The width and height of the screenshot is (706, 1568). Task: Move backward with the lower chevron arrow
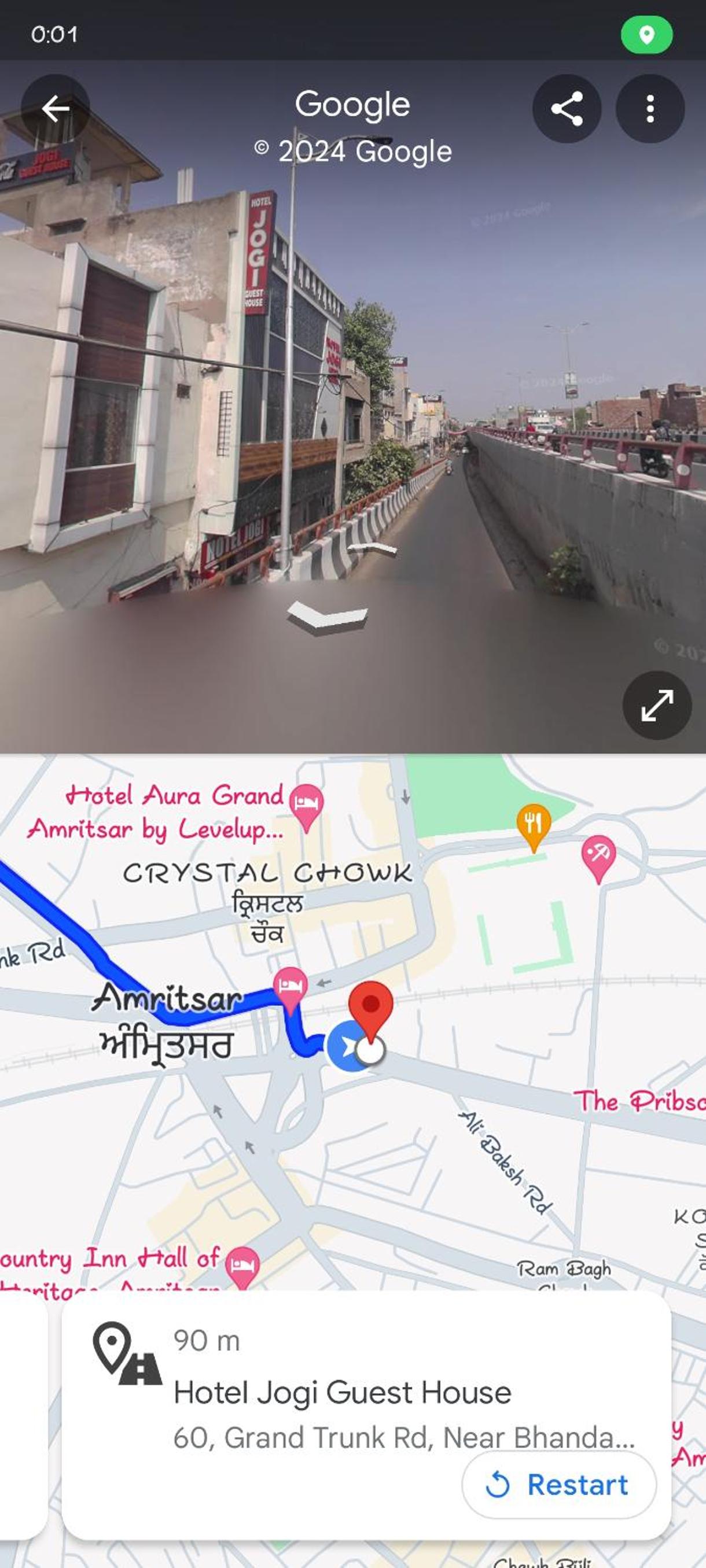[x=327, y=617]
